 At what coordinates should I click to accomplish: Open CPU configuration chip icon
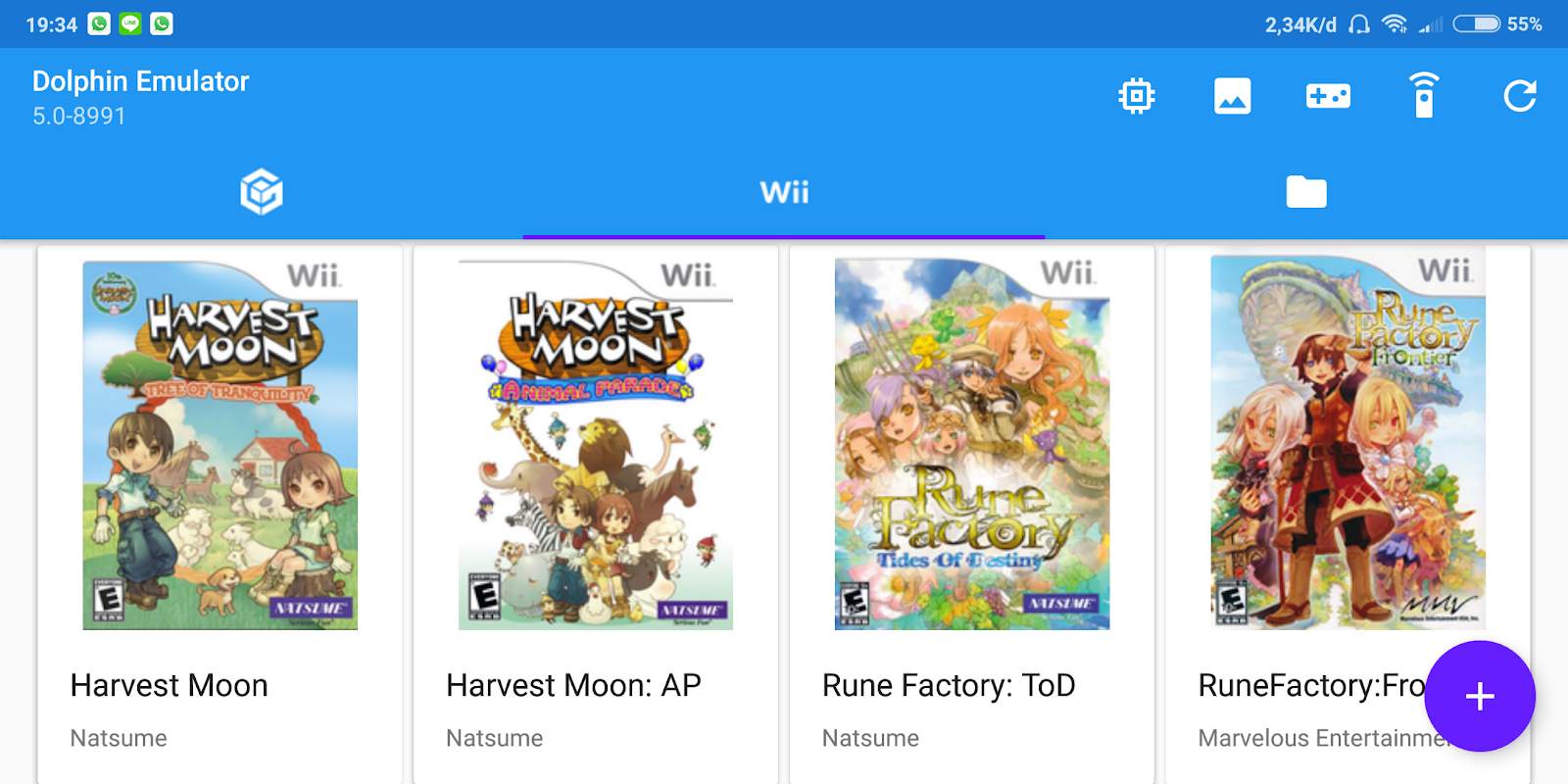pyautogui.click(x=1137, y=96)
